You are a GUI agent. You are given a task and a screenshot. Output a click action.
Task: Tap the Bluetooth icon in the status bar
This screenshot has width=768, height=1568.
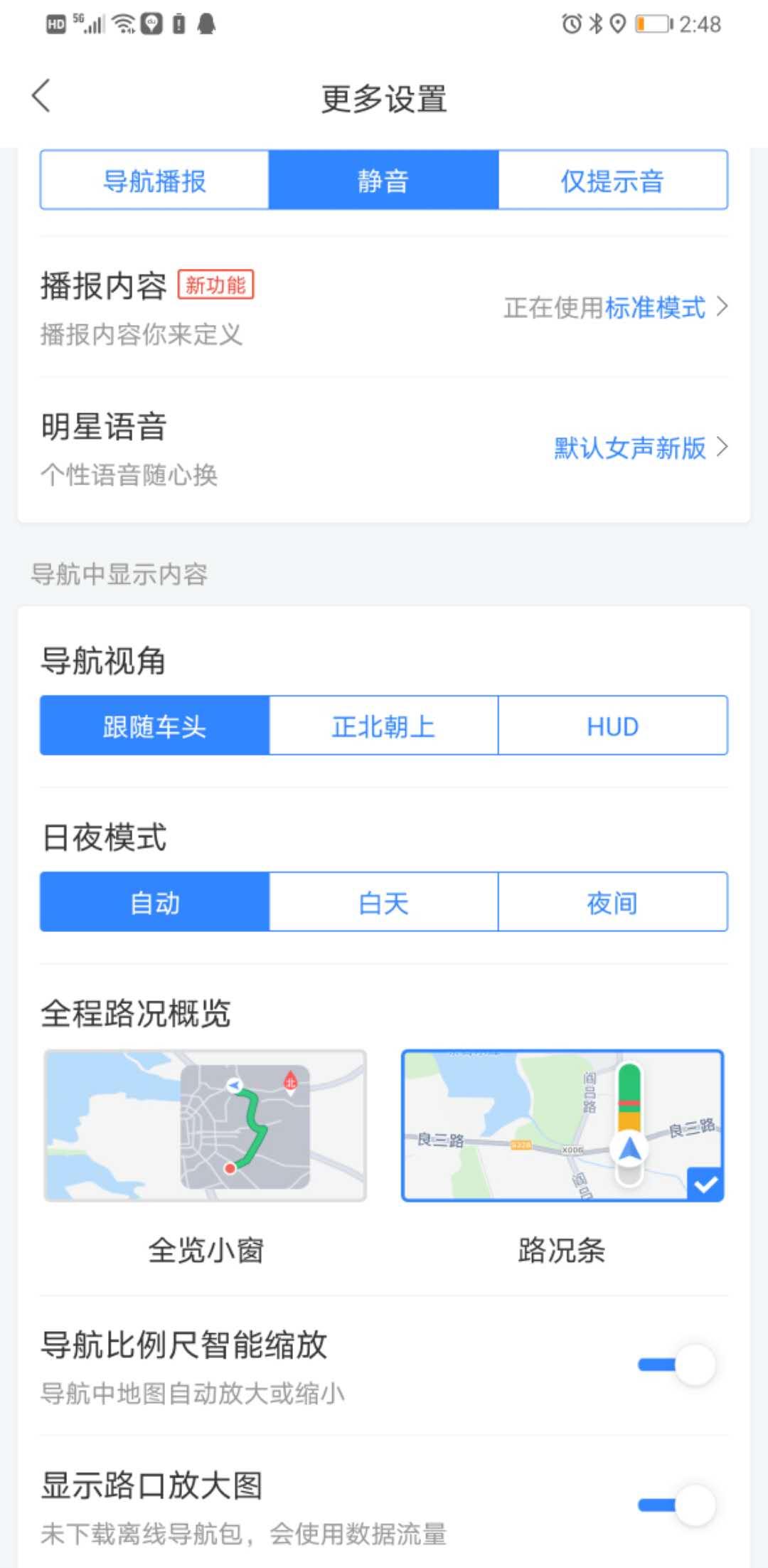(x=597, y=23)
